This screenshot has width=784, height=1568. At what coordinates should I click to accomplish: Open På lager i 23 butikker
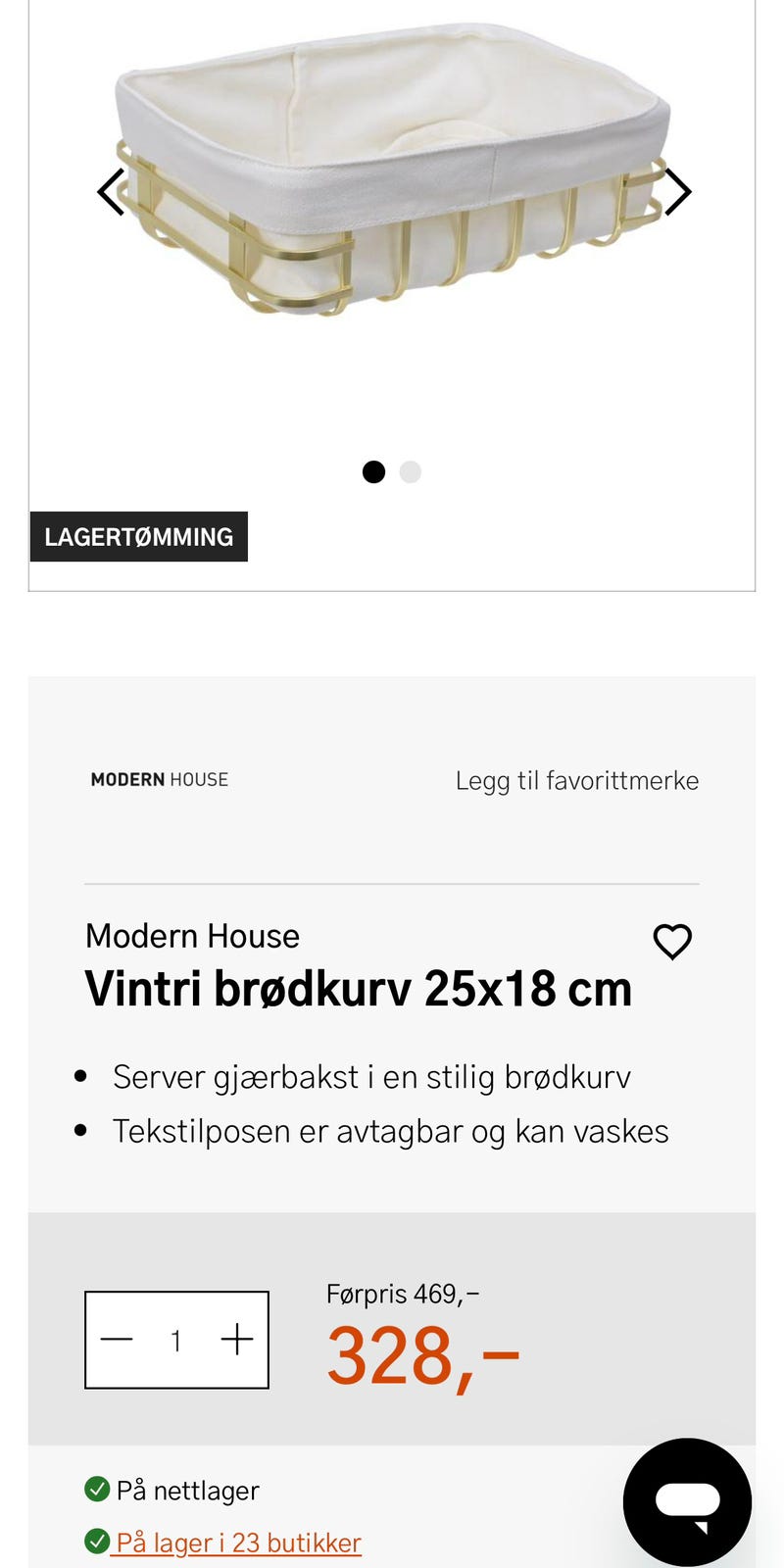[238, 1542]
